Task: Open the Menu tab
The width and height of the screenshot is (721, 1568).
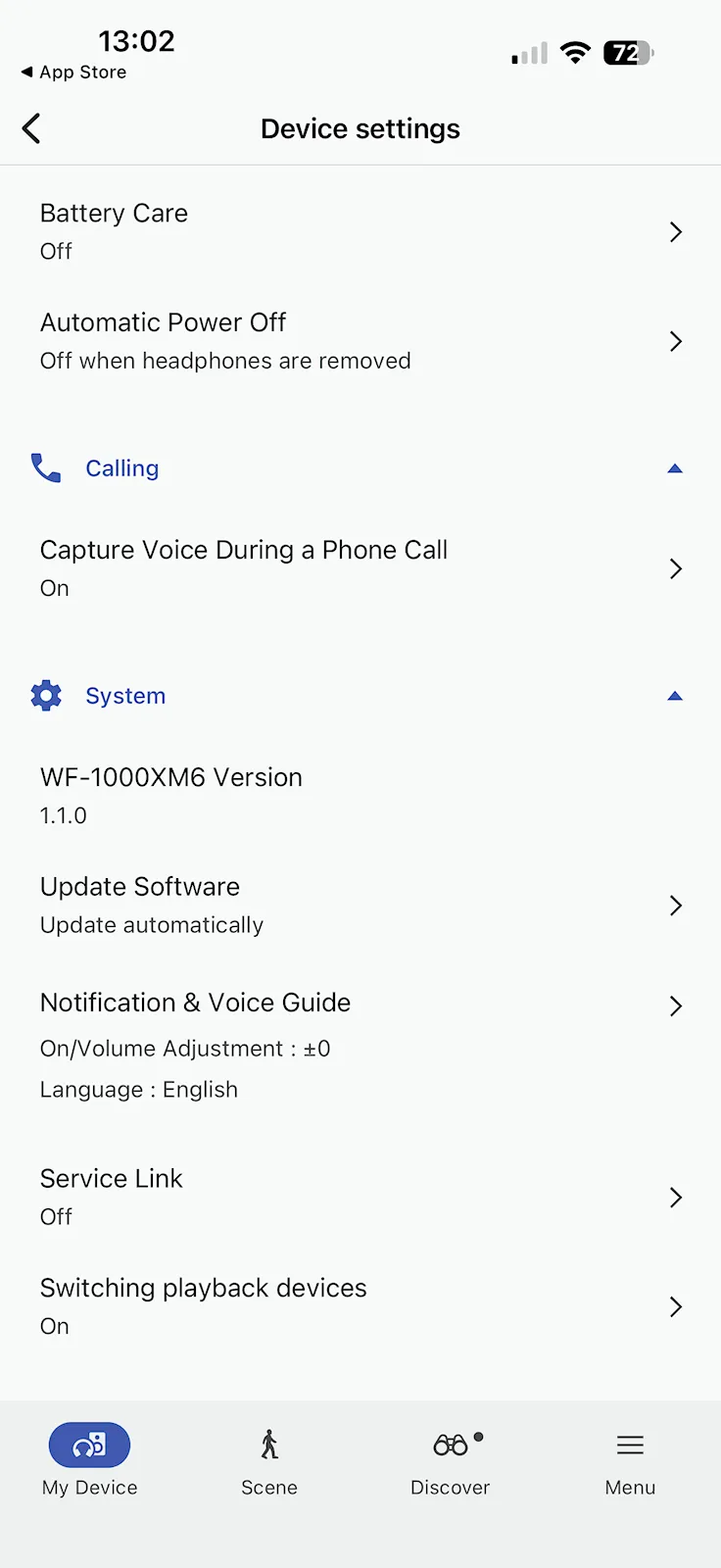Action: [x=630, y=1459]
